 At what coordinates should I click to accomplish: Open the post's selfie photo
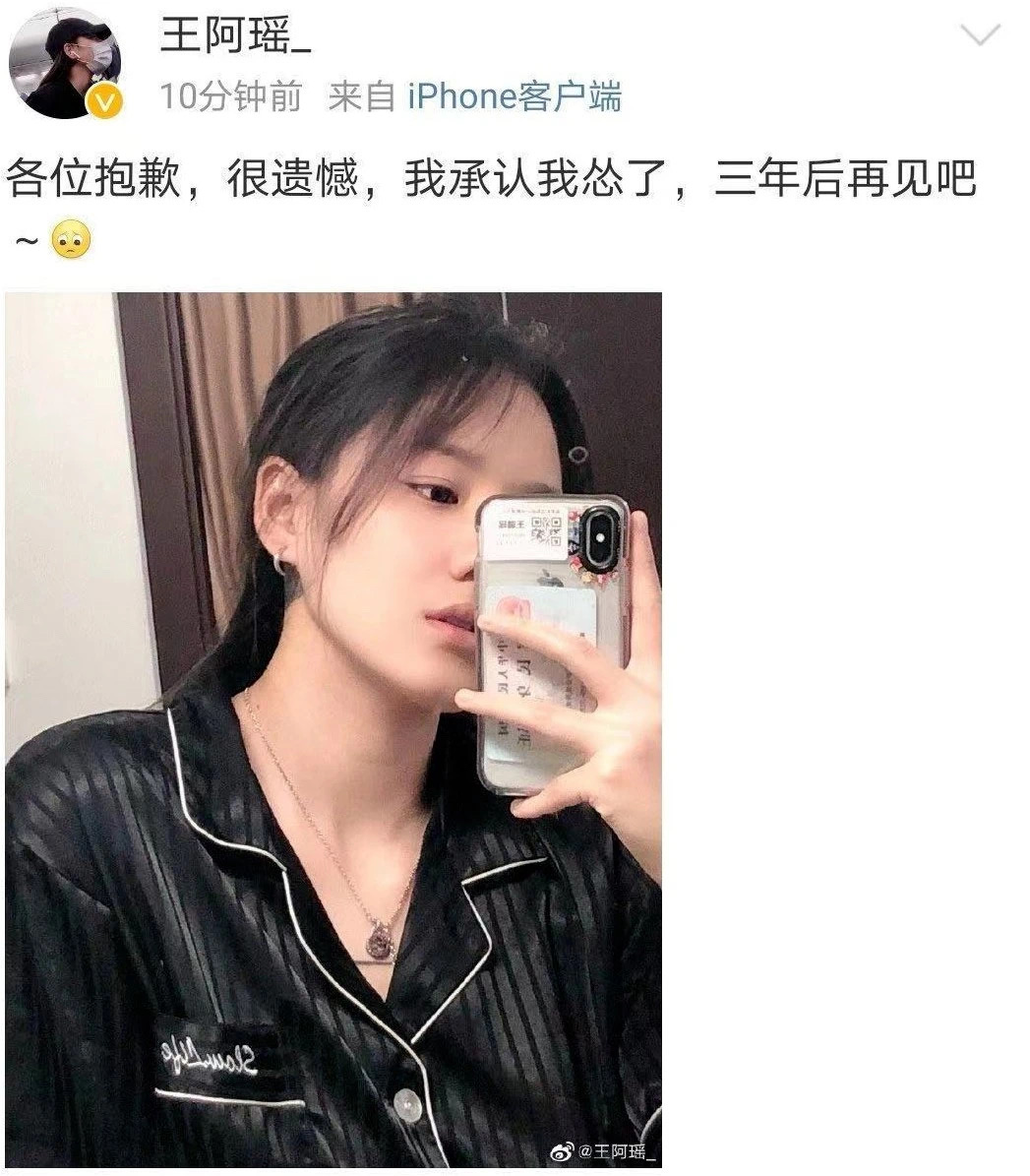point(333,728)
